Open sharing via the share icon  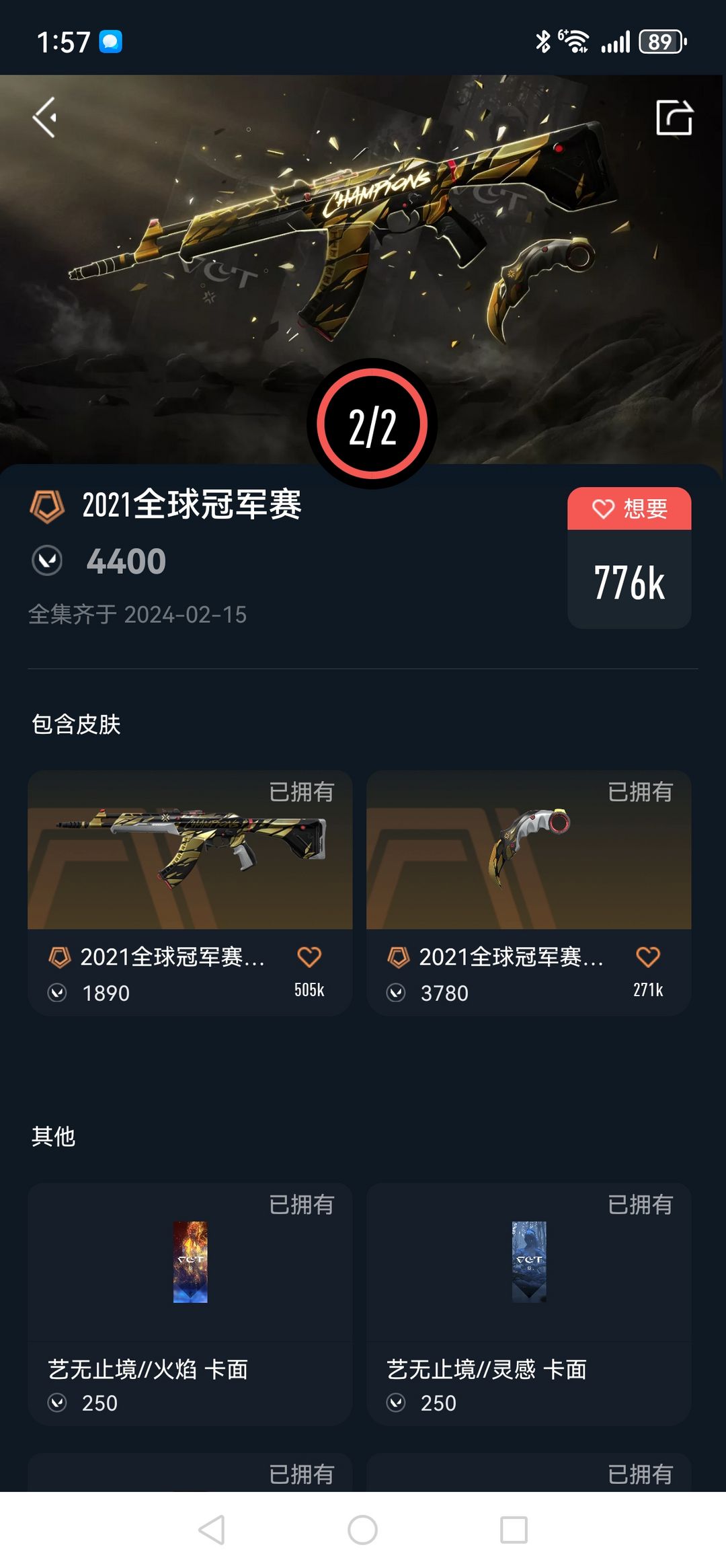(676, 119)
